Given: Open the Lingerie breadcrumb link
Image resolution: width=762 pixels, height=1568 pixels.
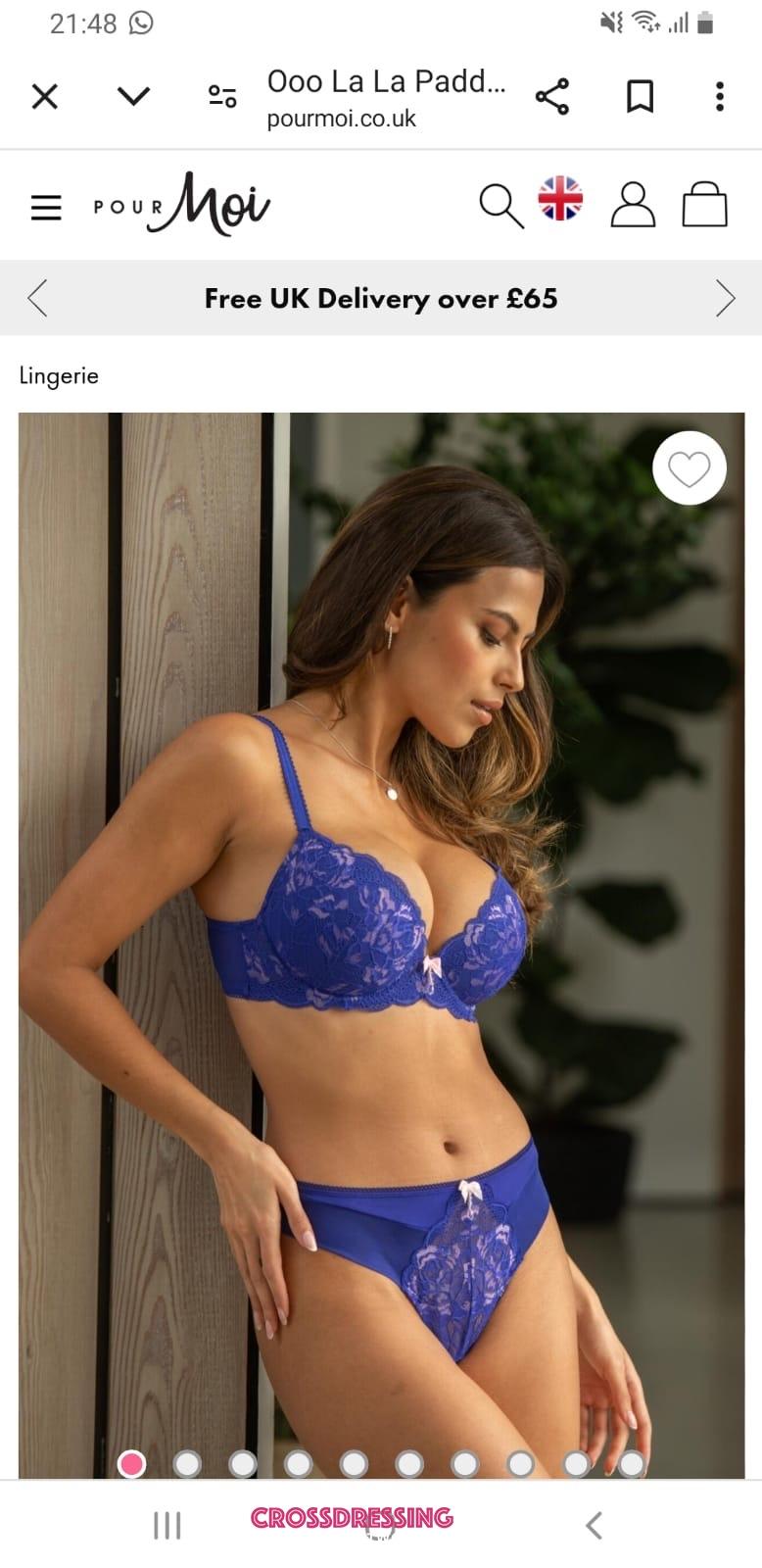Looking at the screenshot, I should pyautogui.click(x=59, y=375).
